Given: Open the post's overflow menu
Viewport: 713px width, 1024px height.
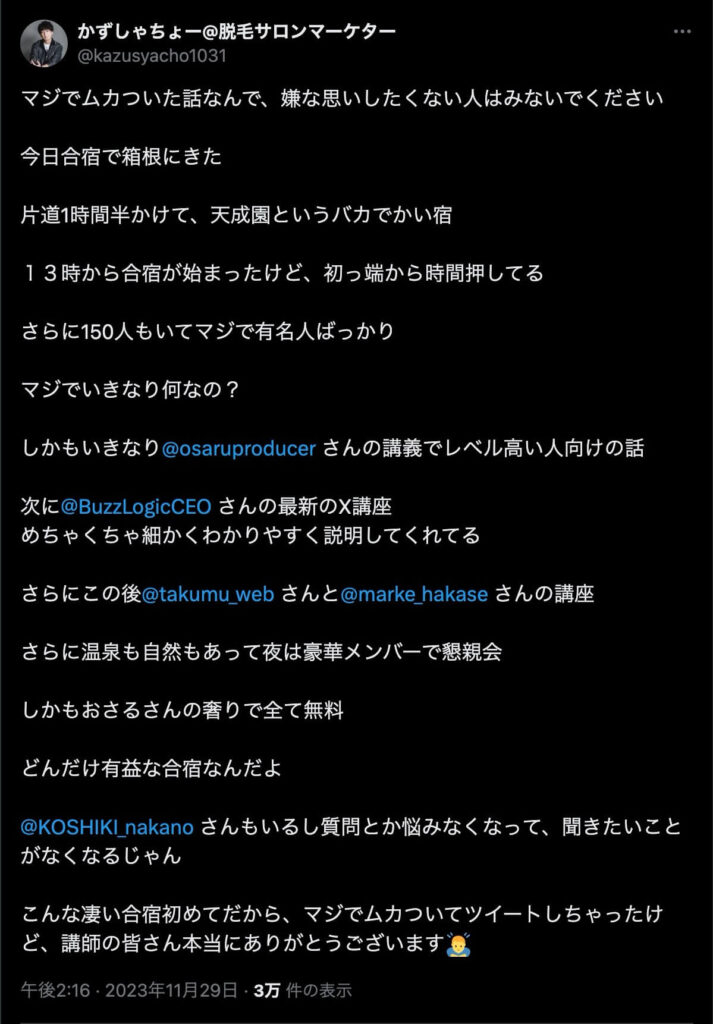Looking at the screenshot, I should tap(681, 32).
